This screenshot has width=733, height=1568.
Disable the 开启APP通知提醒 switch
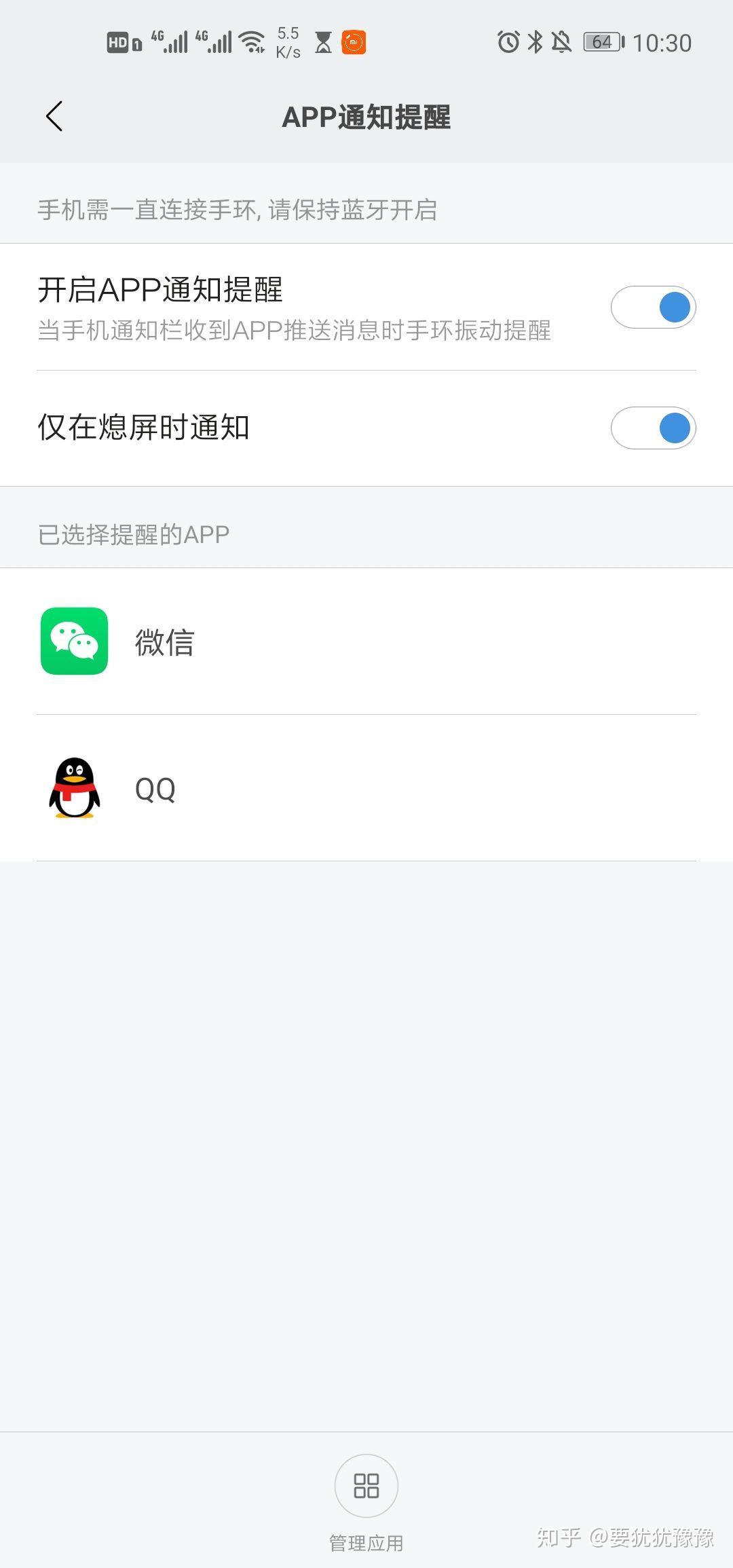coord(653,307)
